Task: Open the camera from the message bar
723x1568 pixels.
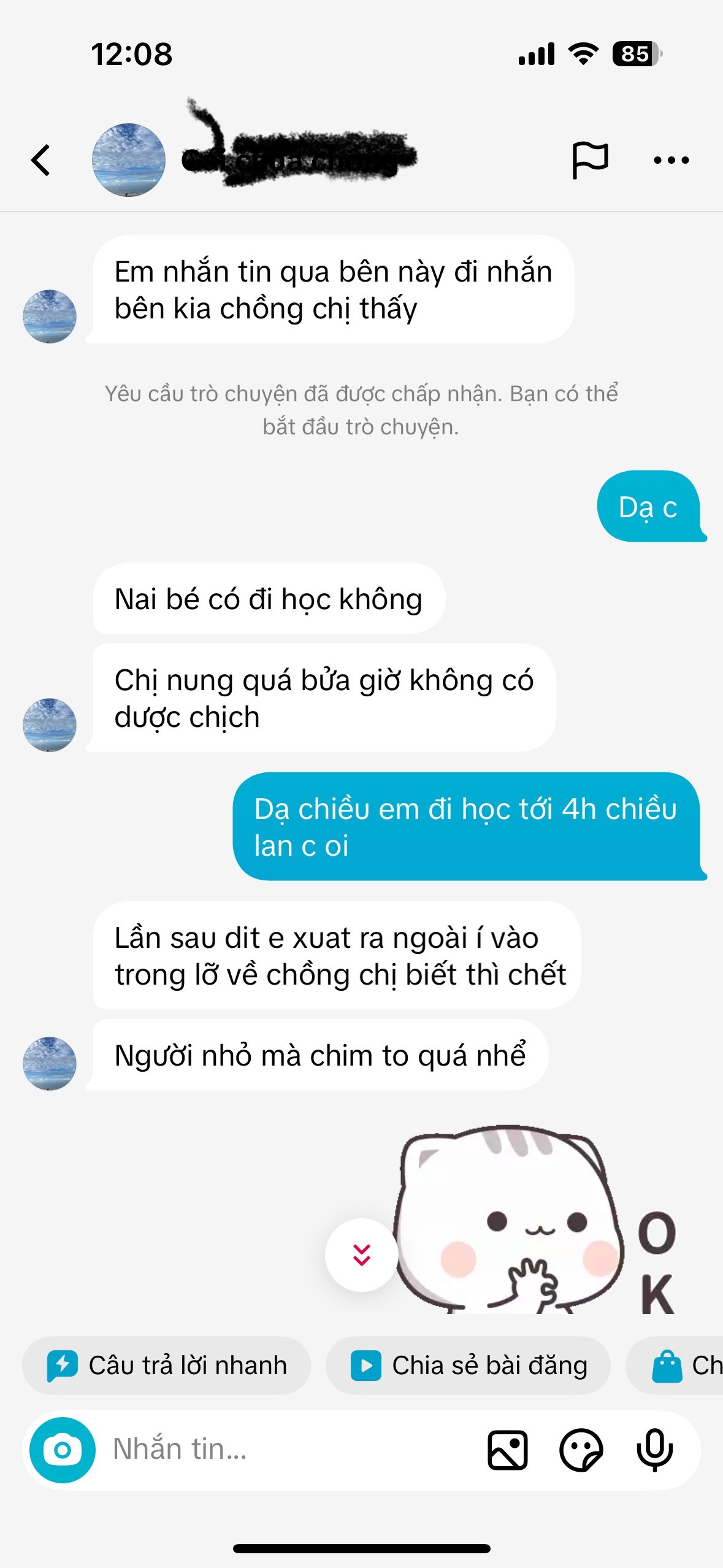Action: [63, 1450]
